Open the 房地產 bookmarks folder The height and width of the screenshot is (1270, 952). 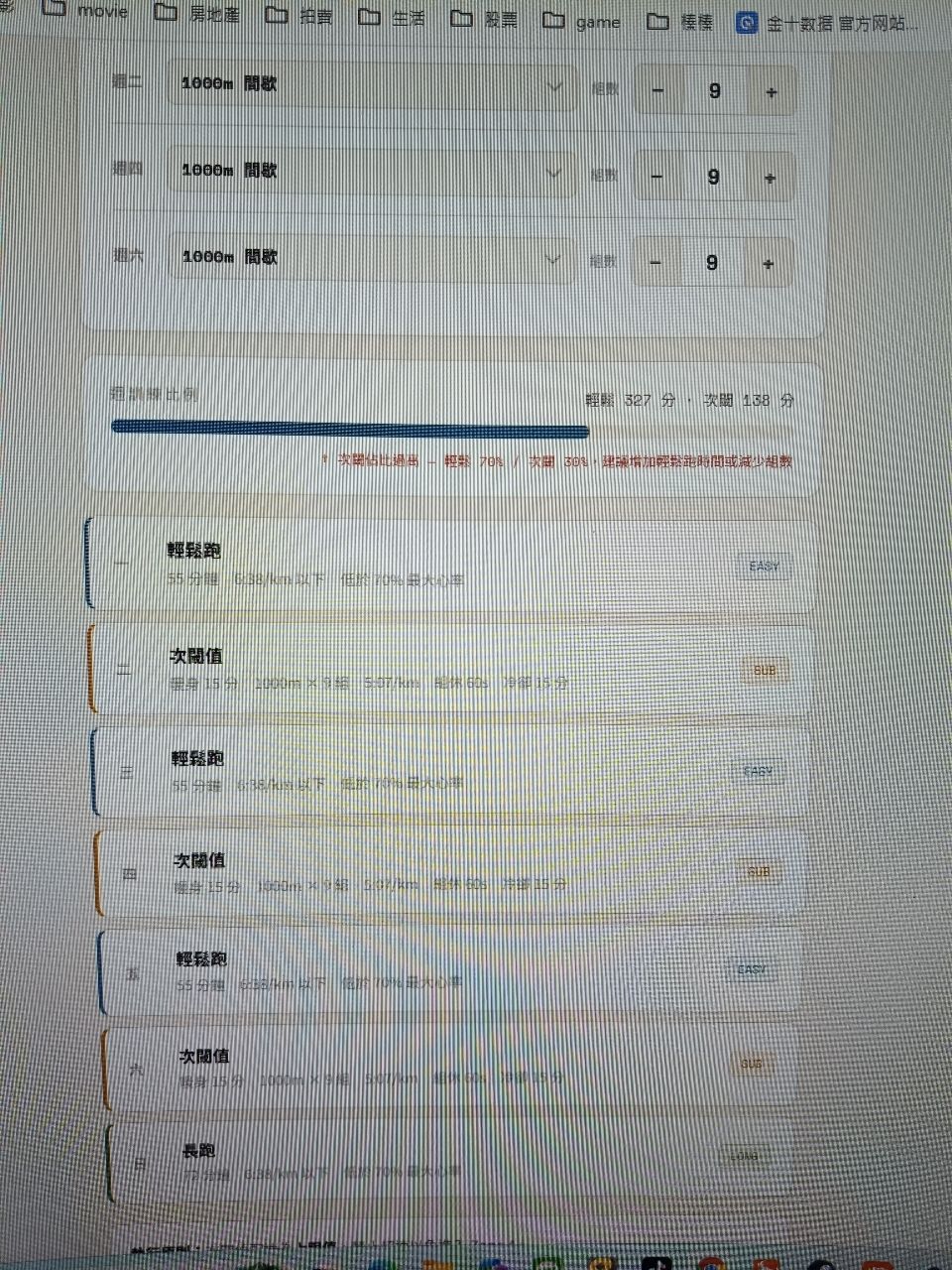198,15
